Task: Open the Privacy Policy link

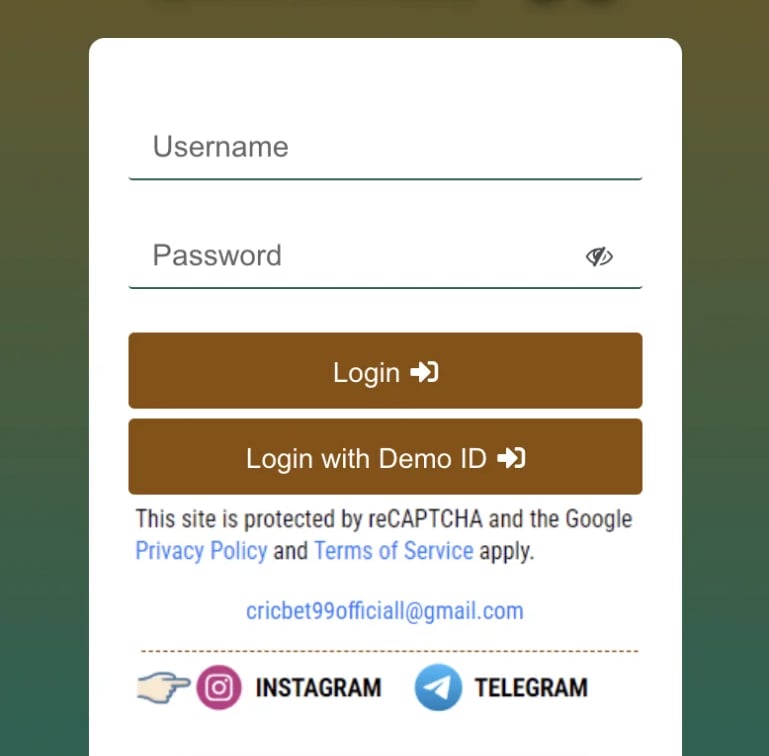Action: pos(201,550)
